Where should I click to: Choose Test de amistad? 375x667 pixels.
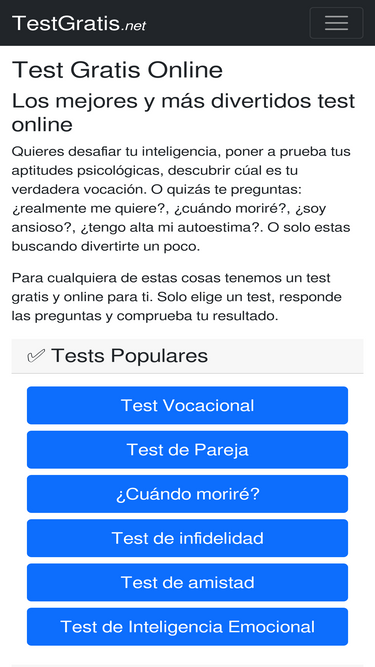(x=188, y=582)
